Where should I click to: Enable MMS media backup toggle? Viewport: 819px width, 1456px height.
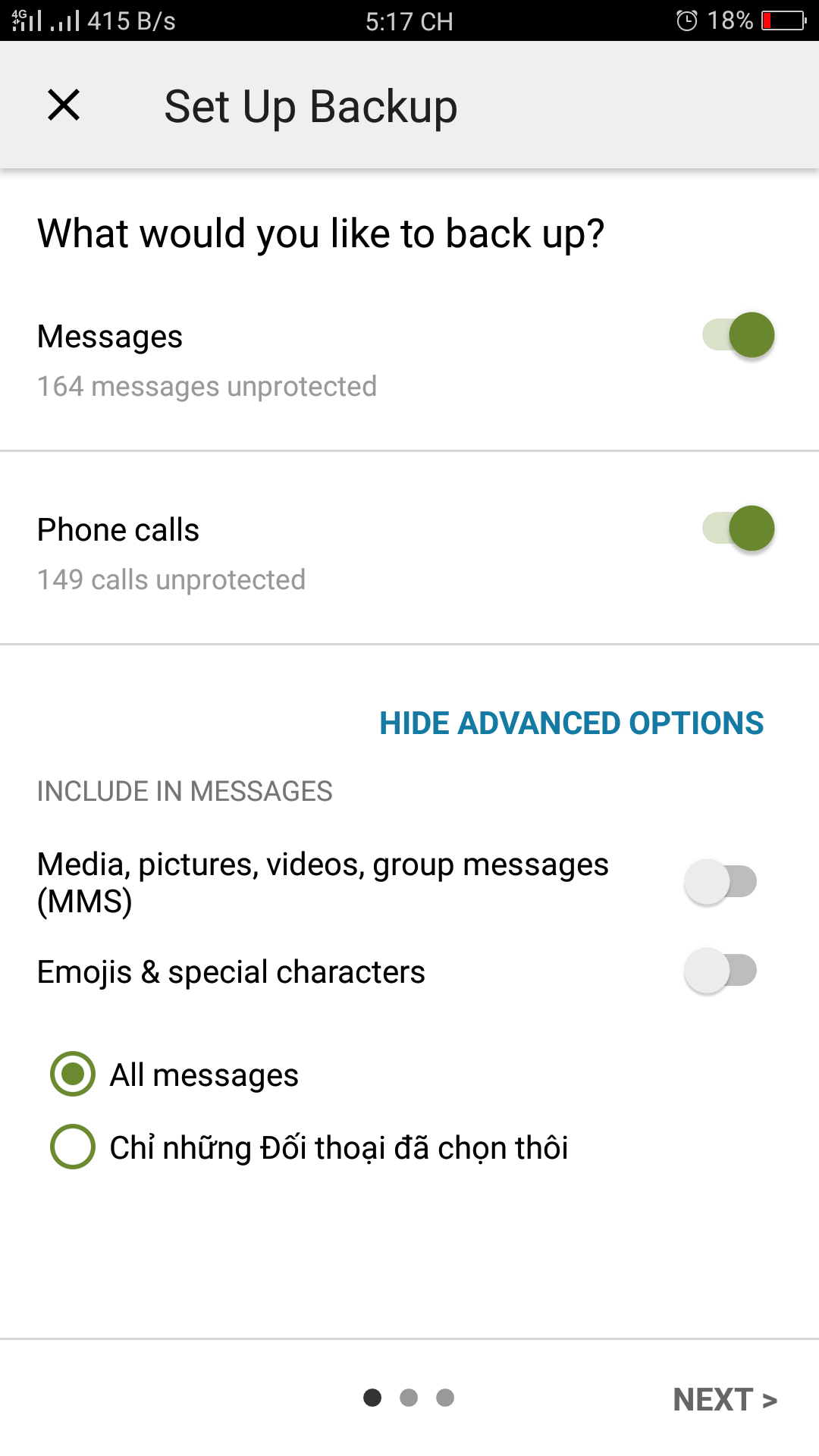tap(720, 882)
